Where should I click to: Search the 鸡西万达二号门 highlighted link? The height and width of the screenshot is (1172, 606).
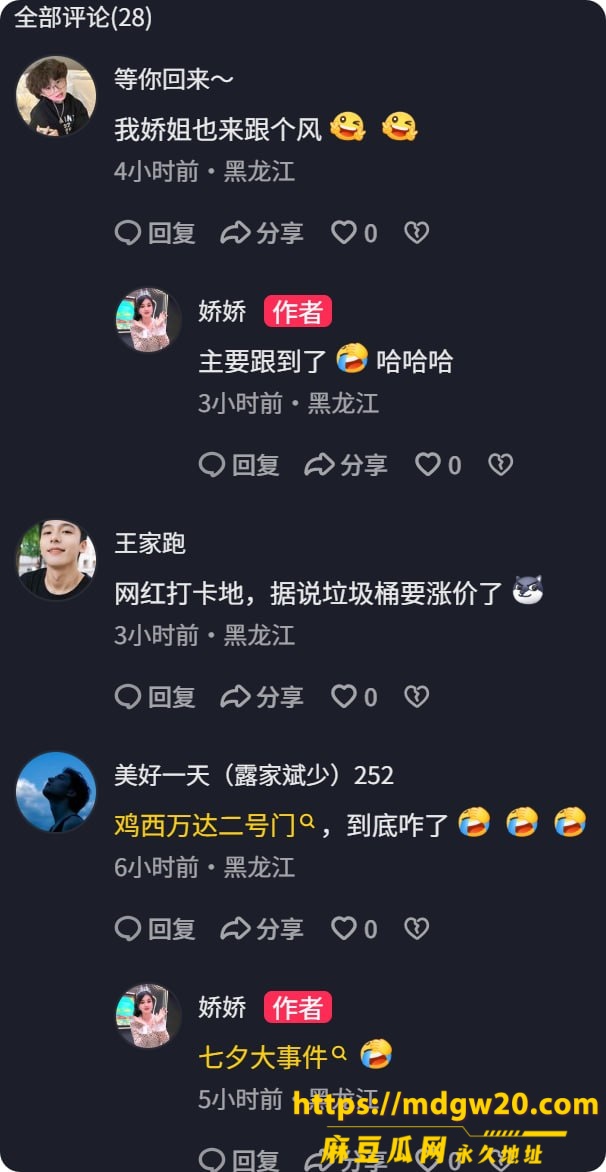(x=214, y=825)
